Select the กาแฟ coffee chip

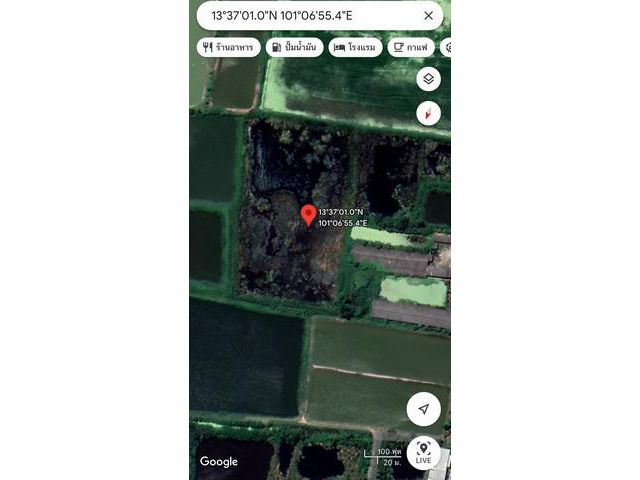(411, 47)
